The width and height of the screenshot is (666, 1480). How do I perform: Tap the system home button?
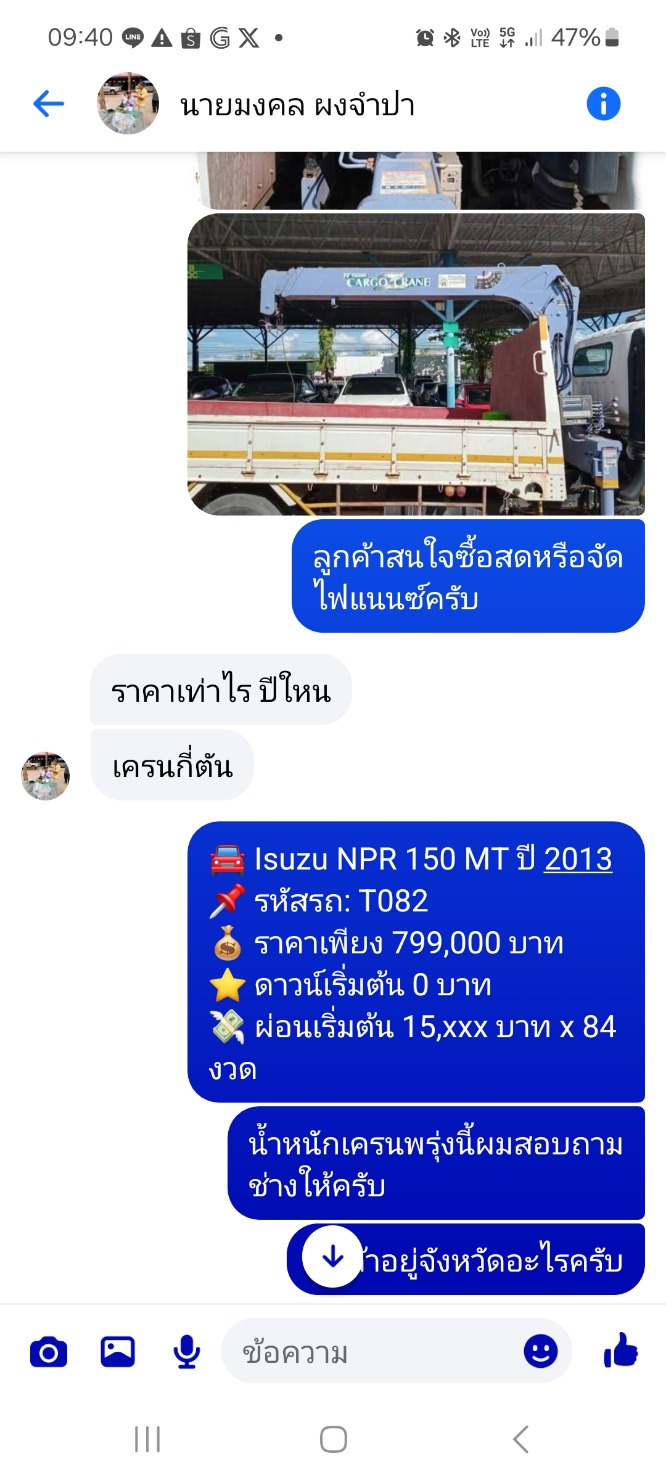click(333, 1439)
